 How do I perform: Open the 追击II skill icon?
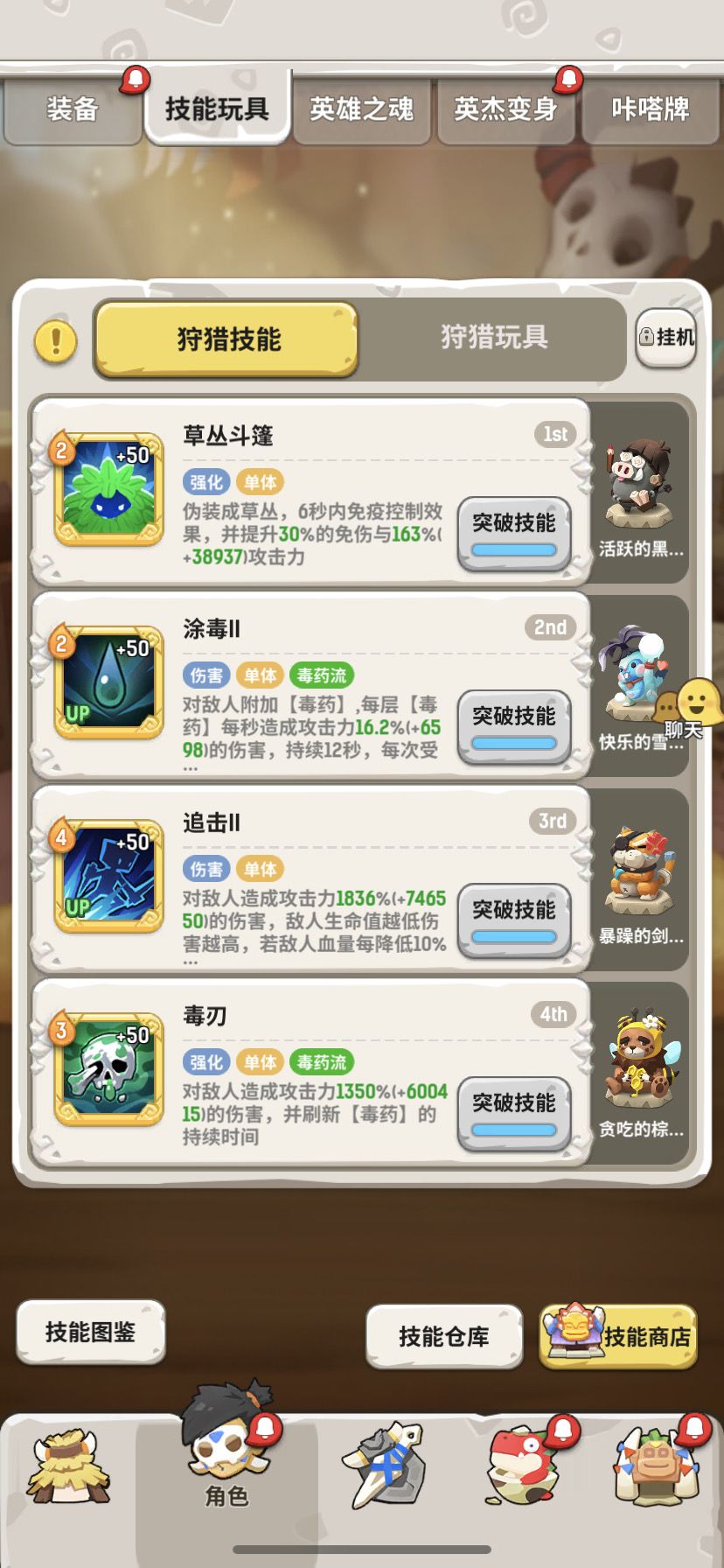click(x=108, y=876)
